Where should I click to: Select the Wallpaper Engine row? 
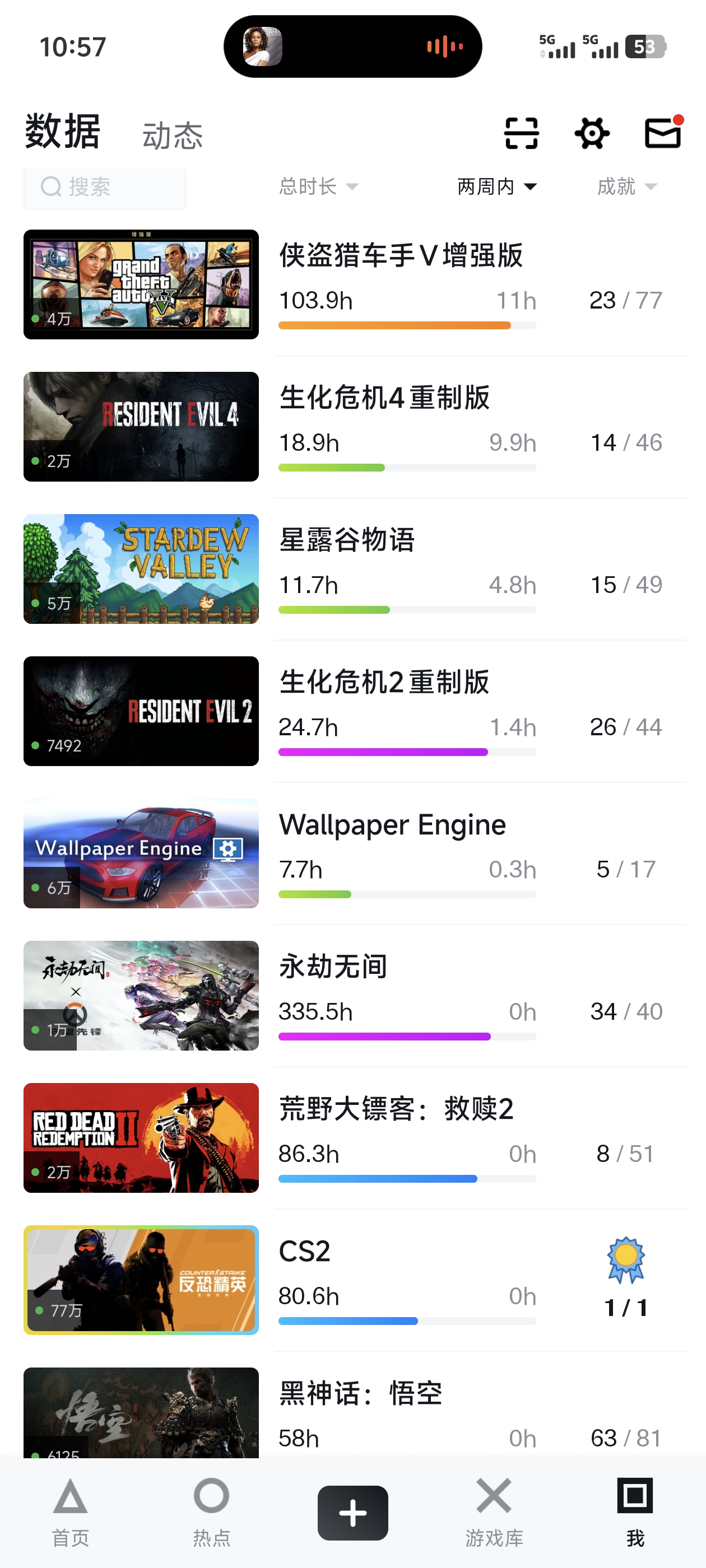[392, 825]
